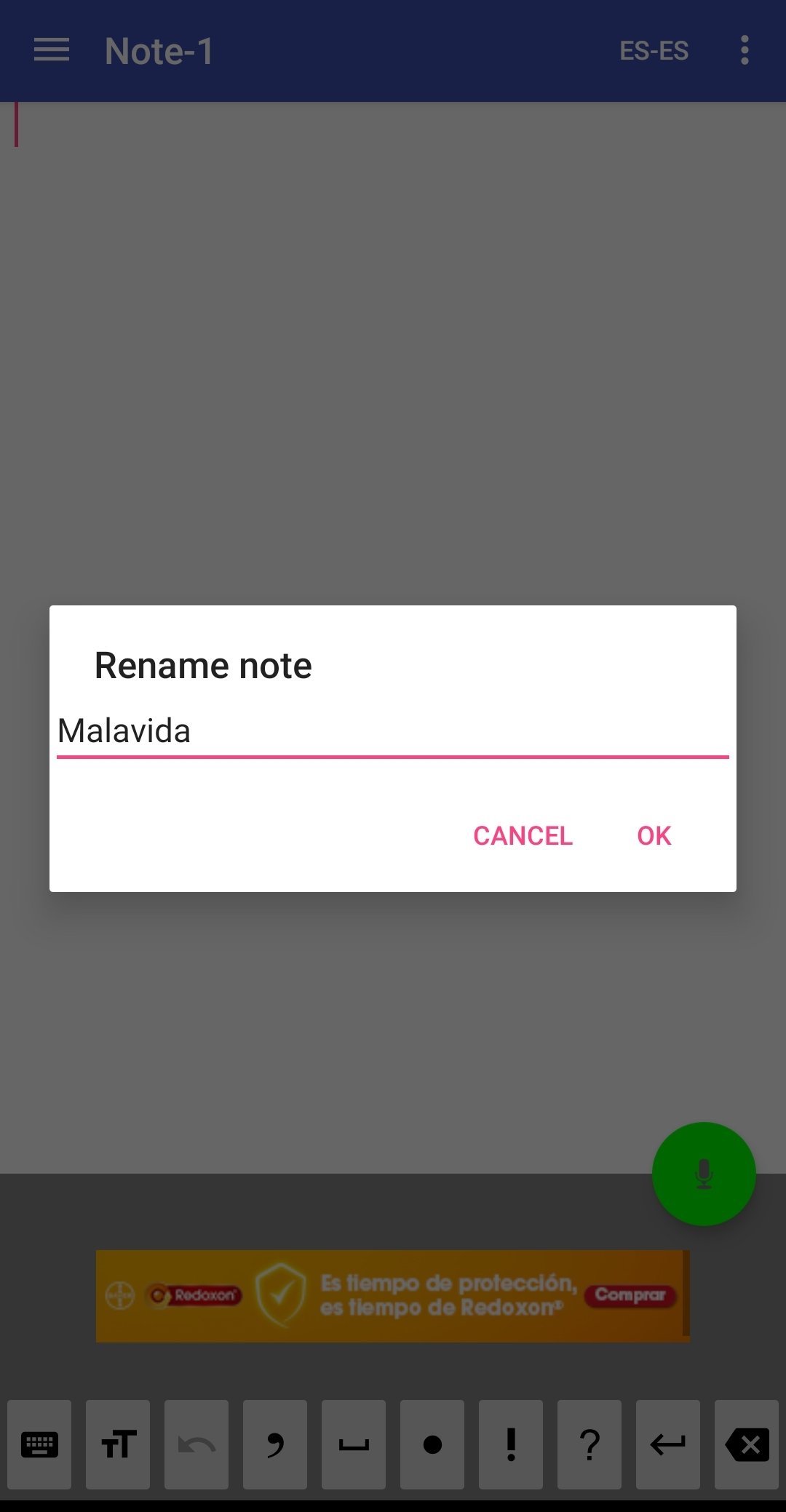Open the hamburger drawer menu
The image size is (786, 1512).
[x=52, y=50]
